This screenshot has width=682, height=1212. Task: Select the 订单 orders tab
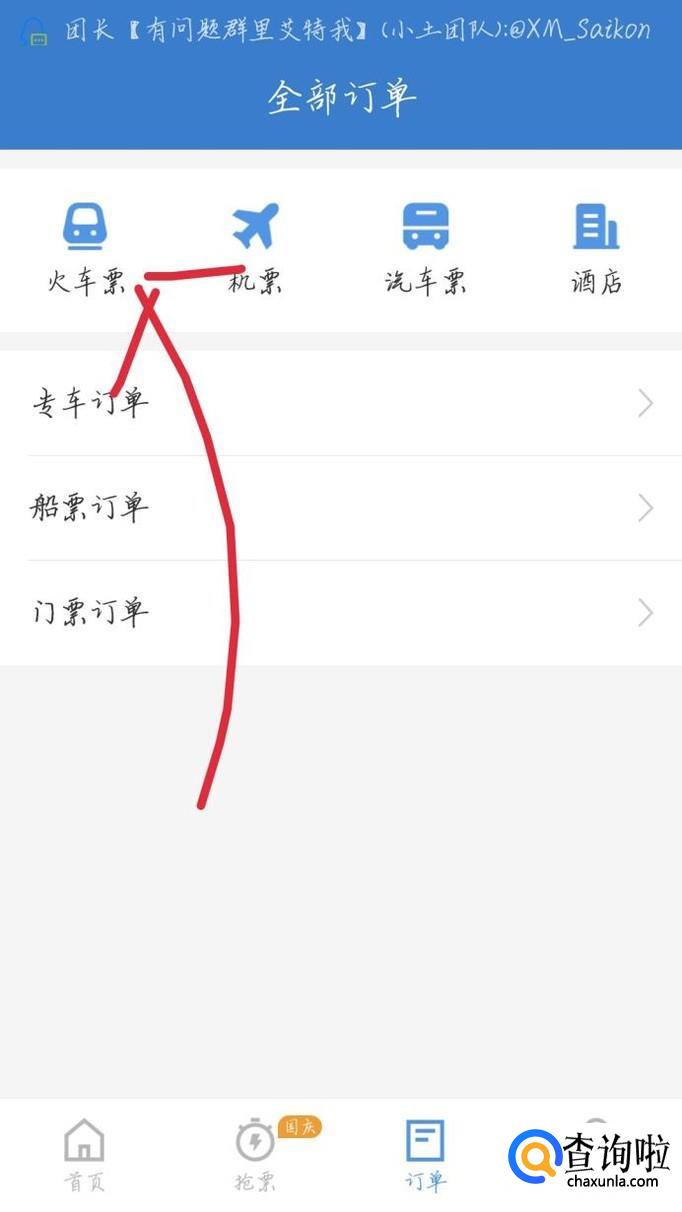tap(426, 1155)
